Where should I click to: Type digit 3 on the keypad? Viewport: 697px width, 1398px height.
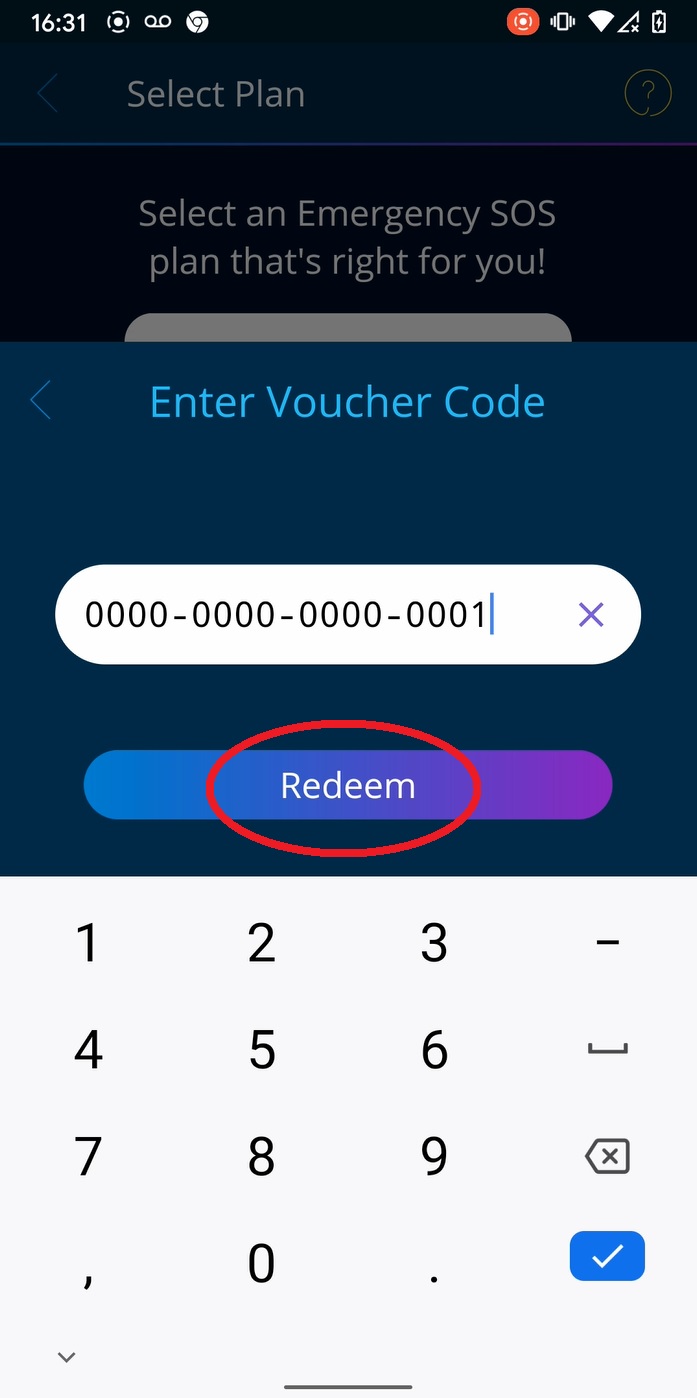coord(434,943)
